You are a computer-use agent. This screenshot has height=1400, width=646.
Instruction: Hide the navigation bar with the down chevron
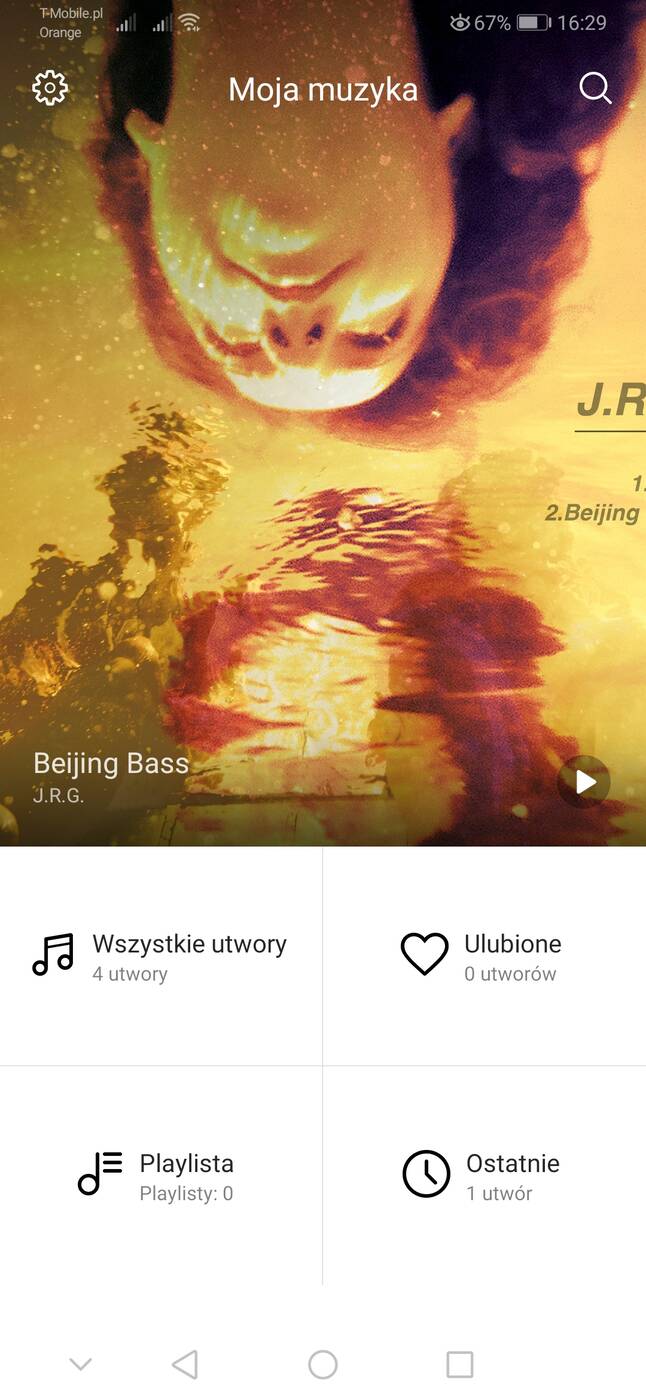[81, 1364]
